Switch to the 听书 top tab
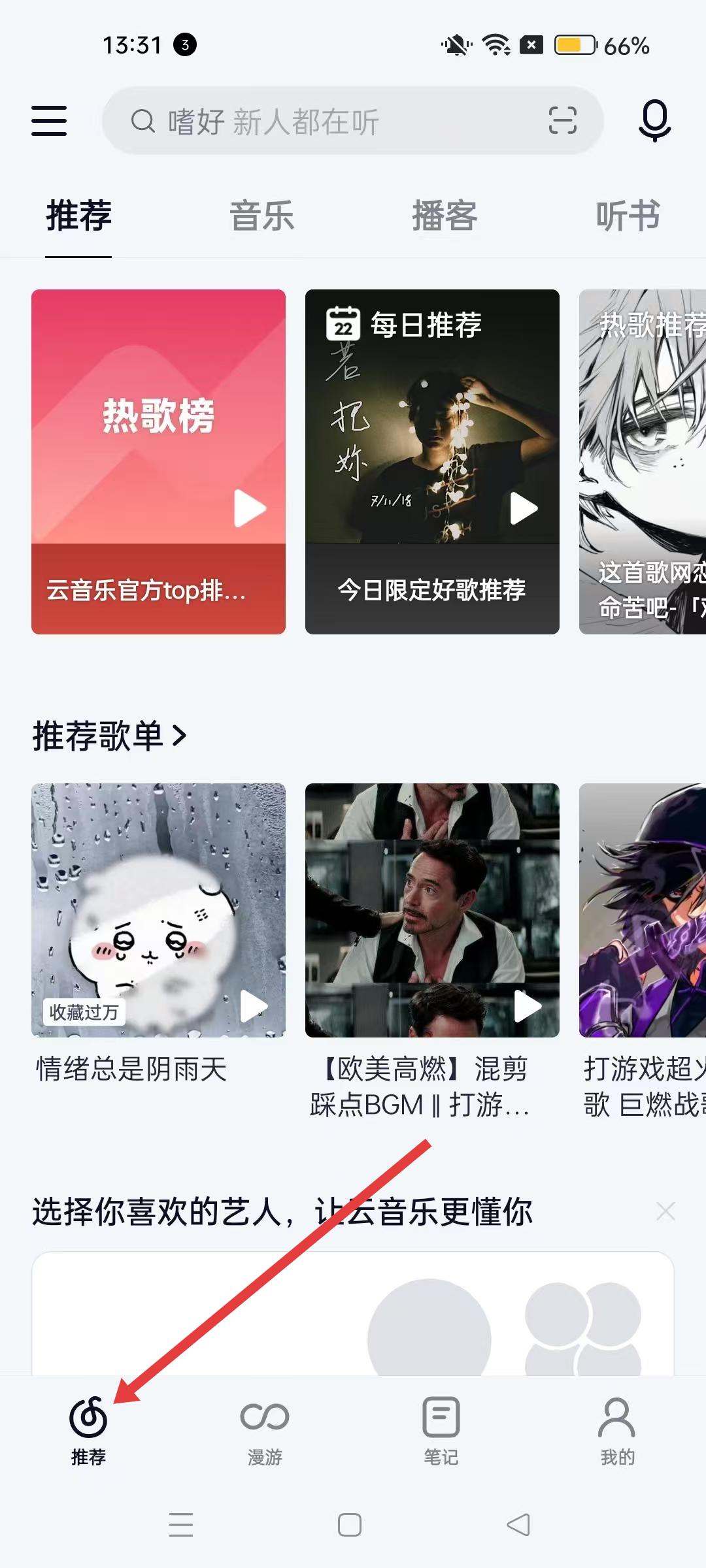The height and width of the screenshot is (1568, 706). pyautogui.click(x=628, y=216)
